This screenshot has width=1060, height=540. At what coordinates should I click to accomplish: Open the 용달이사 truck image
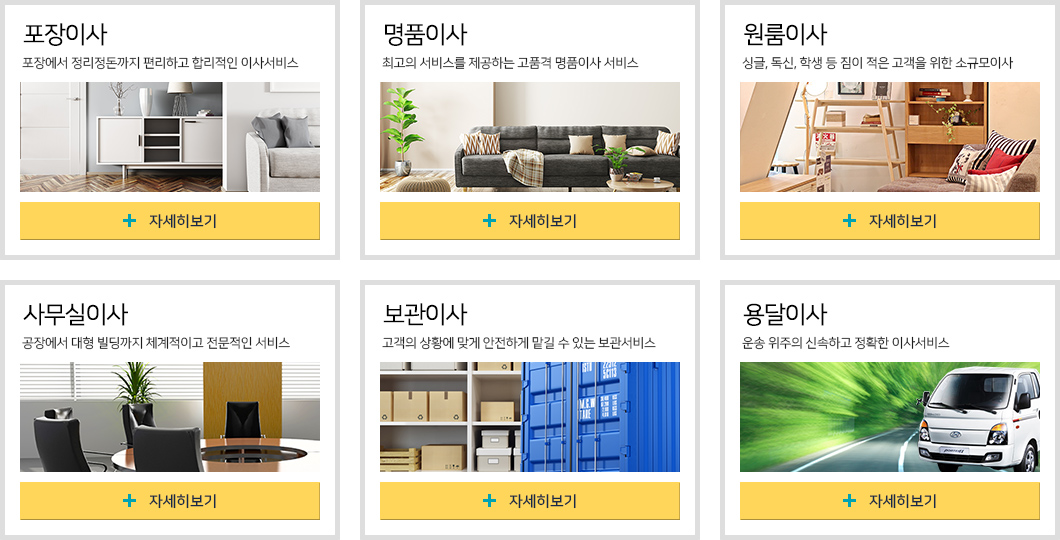pos(890,417)
